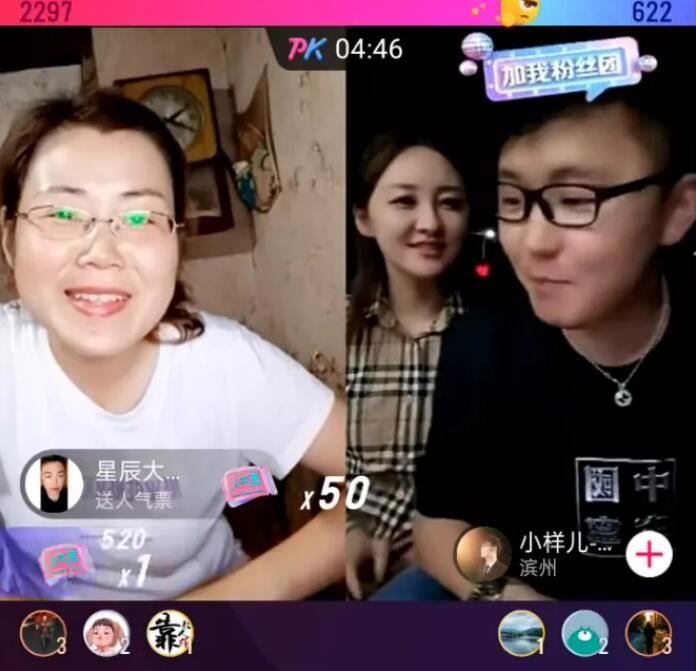This screenshot has width=696, height=671.
Task: Open the 小样儿 streamer profile avatar
Action: tap(482, 555)
